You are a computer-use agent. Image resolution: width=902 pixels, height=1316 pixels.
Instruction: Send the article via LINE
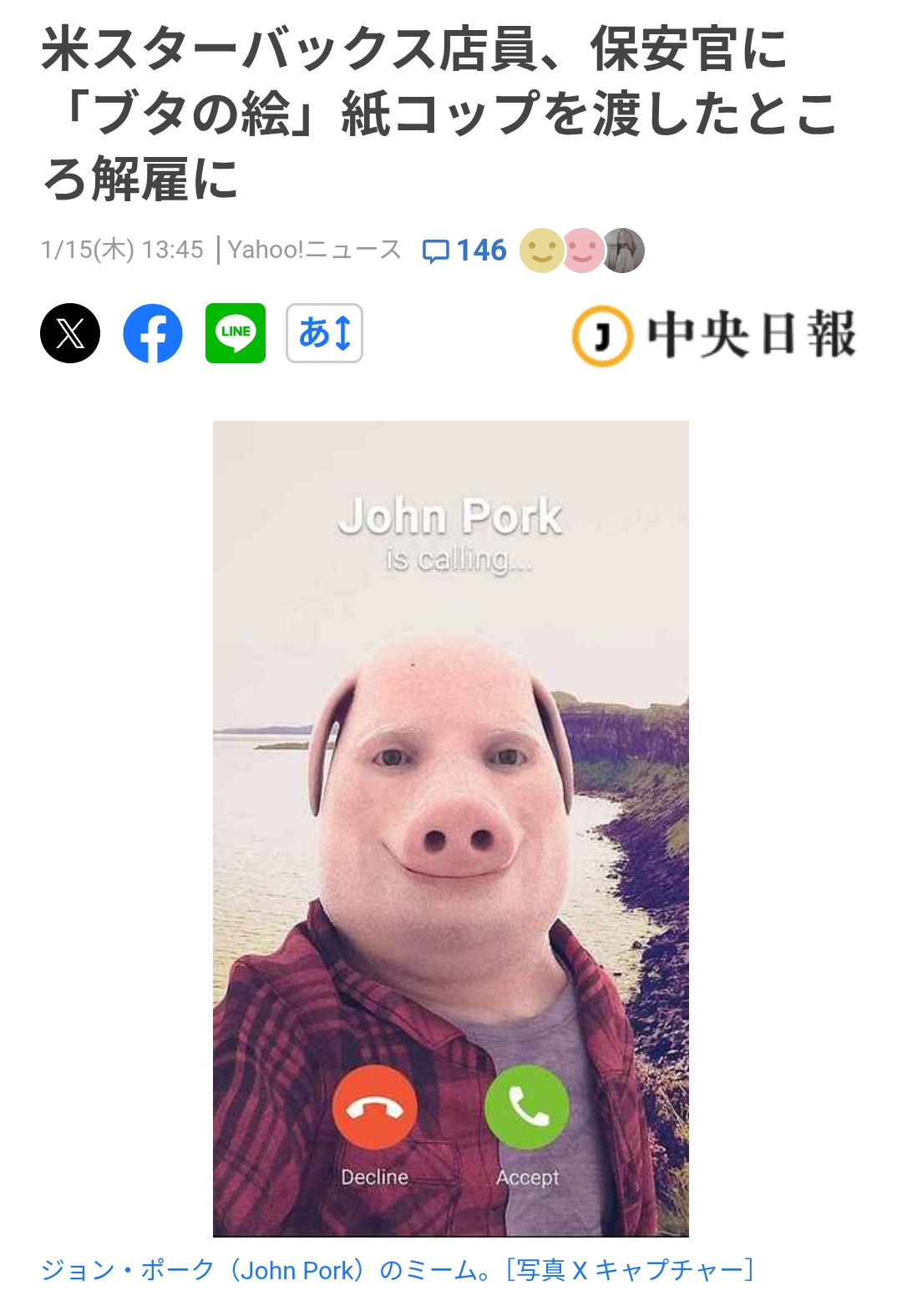click(x=236, y=333)
